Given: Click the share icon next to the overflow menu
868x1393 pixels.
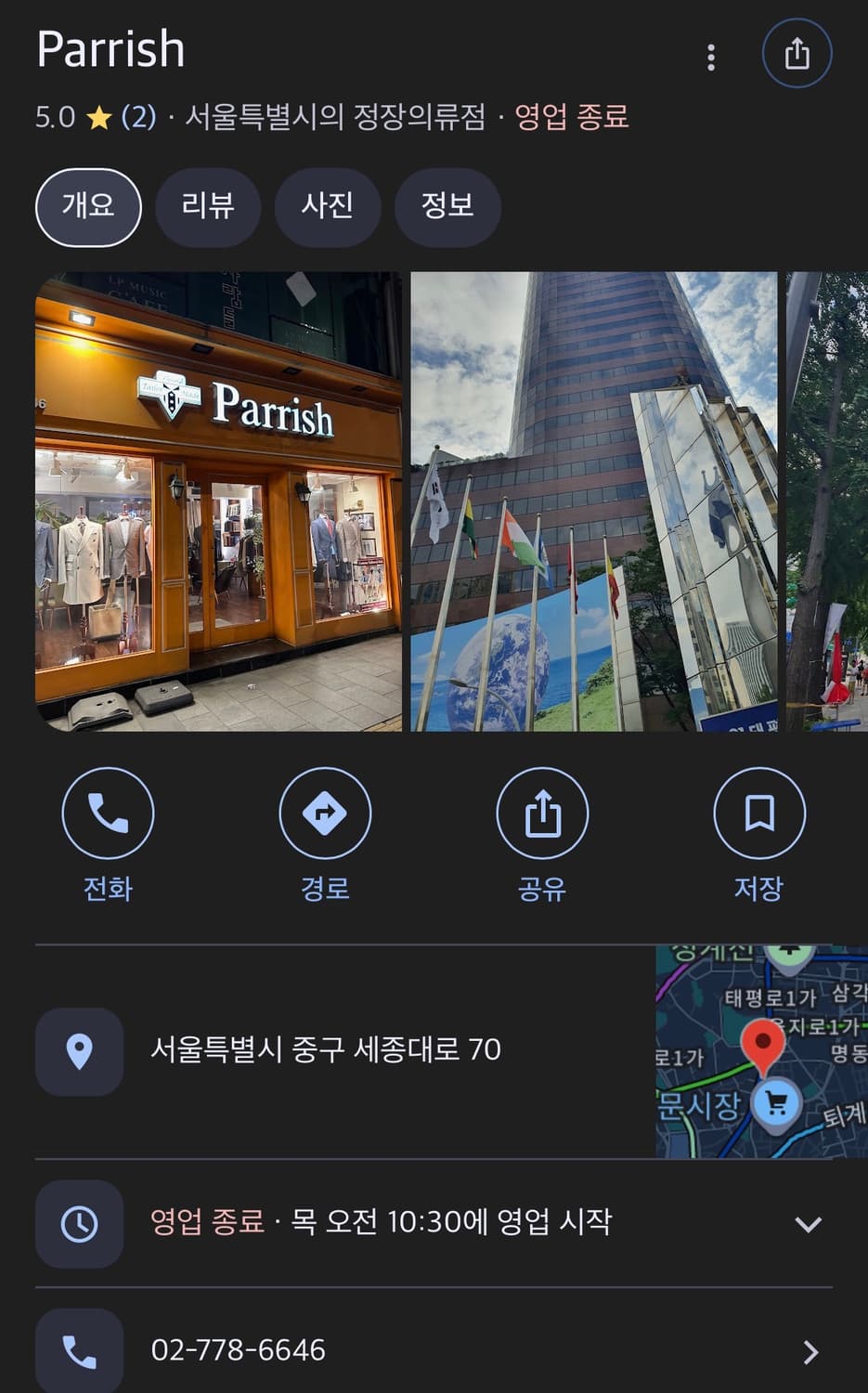Looking at the screenshot, I should click(x=797, y=53).
